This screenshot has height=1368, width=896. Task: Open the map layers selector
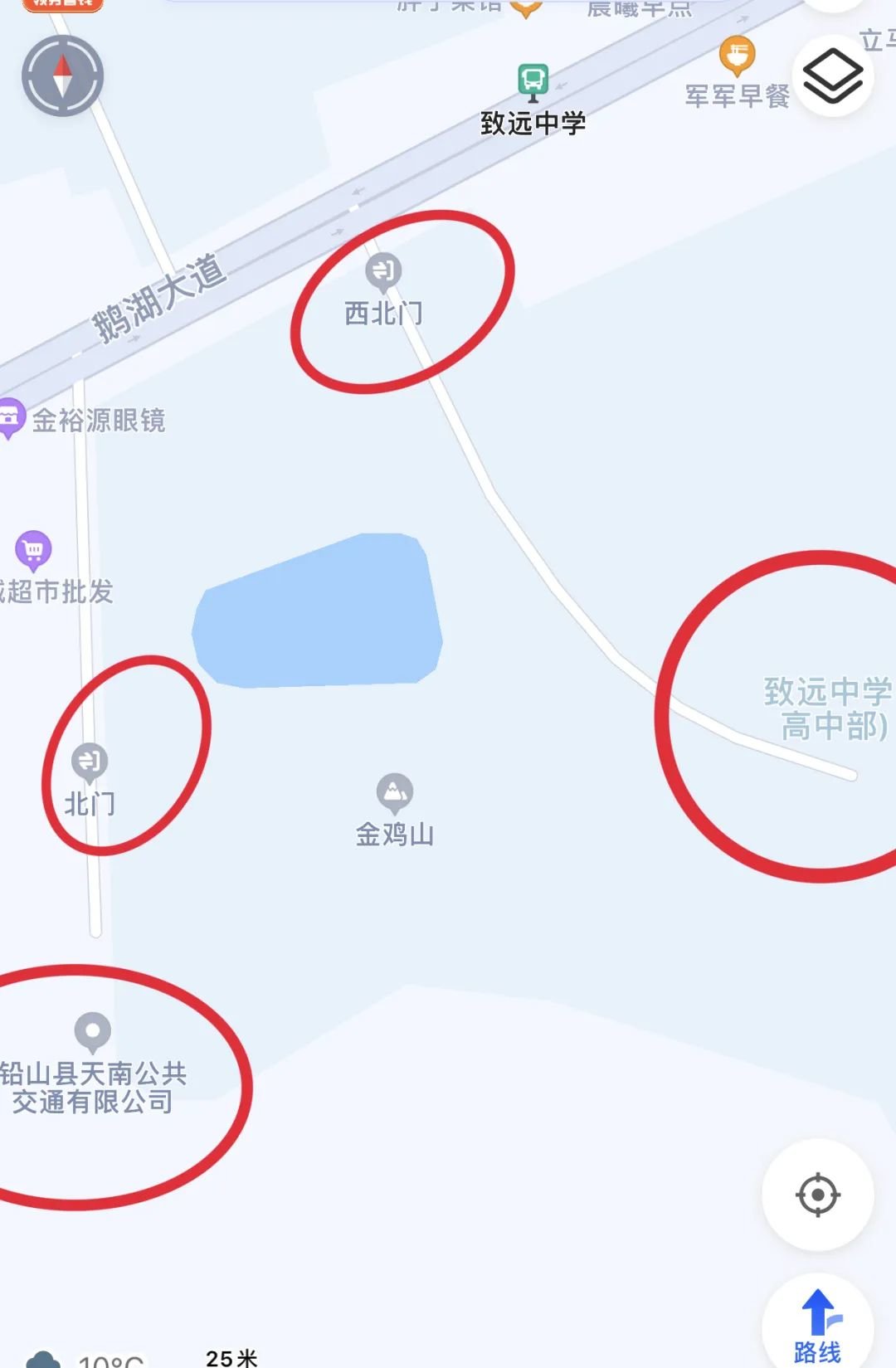[x=833, y=75]
